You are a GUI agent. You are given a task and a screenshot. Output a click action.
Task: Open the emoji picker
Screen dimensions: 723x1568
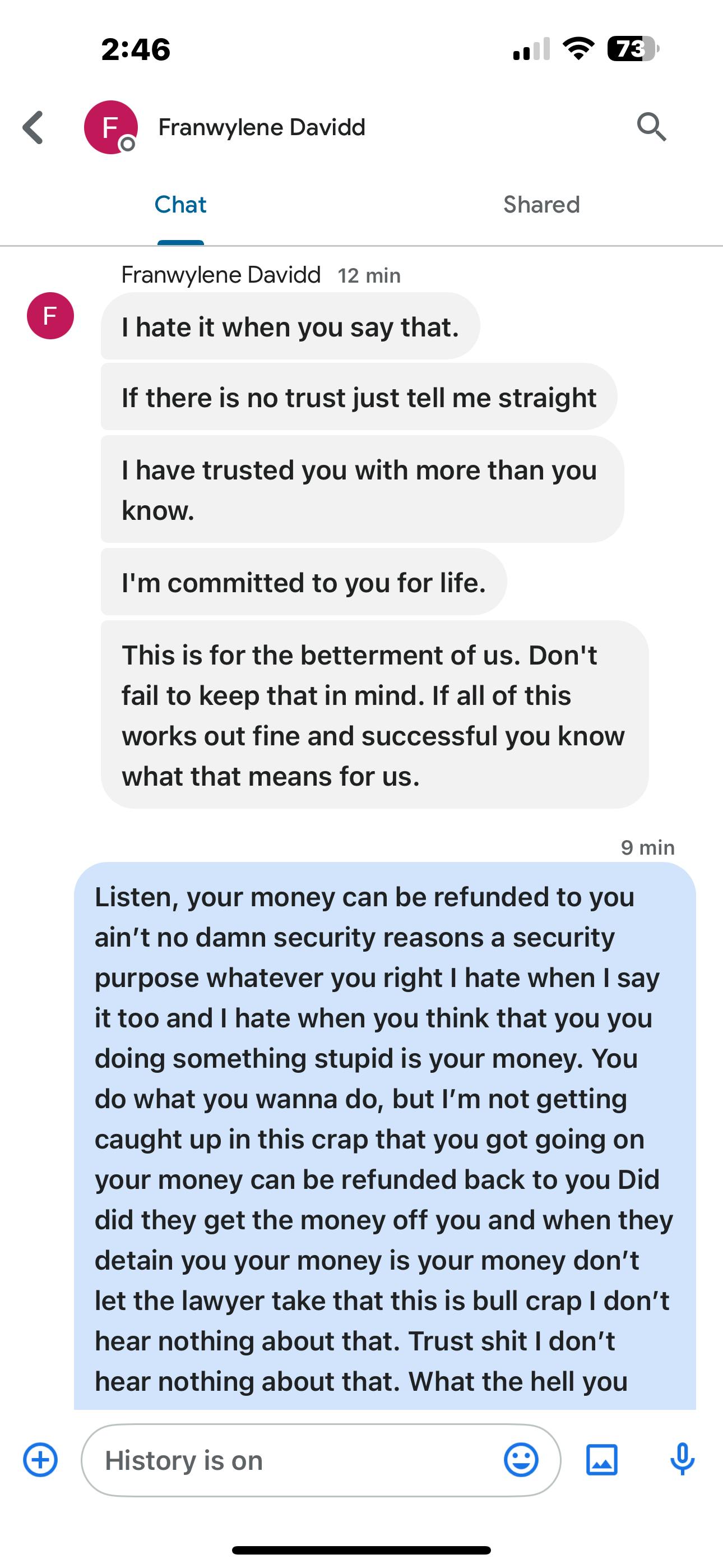click(x=521, y=1460)
